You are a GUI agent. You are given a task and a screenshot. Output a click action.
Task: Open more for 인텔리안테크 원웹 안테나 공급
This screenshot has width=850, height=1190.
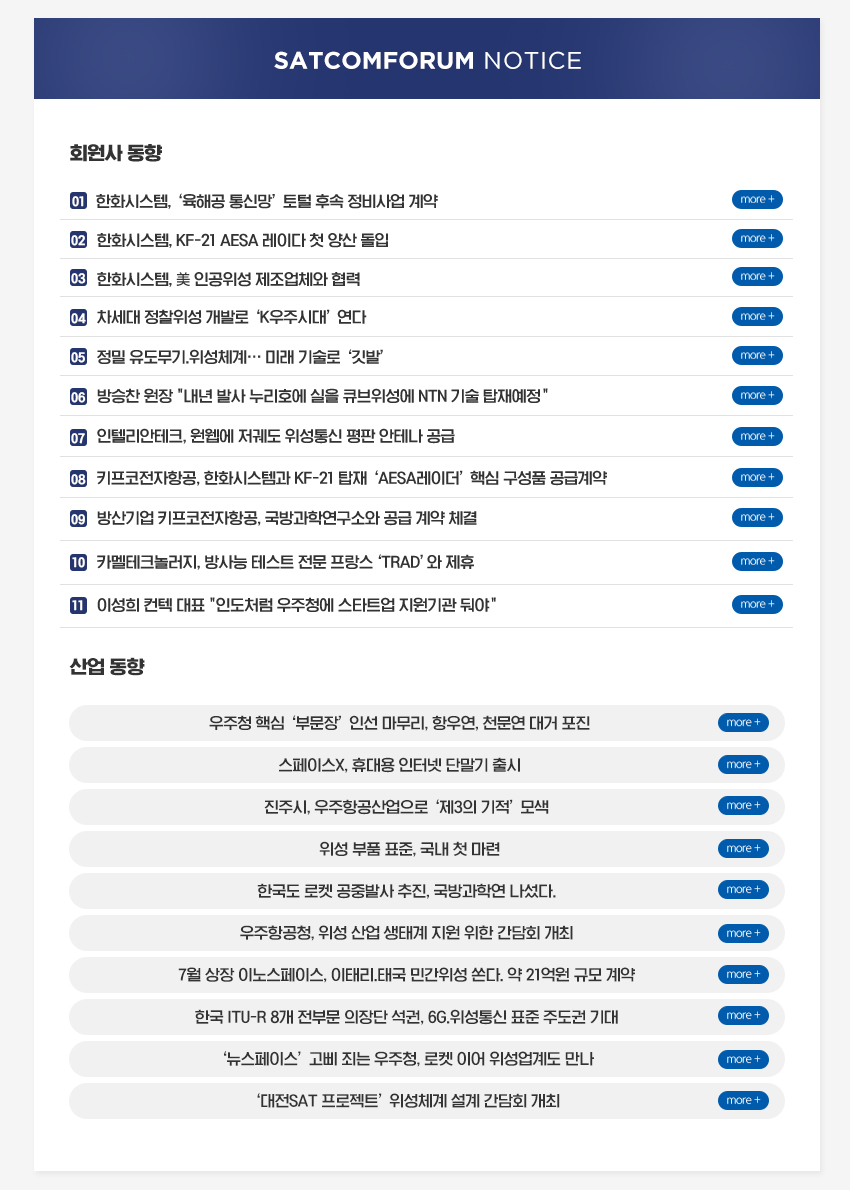pyautogui.click(x=757, y=436)
